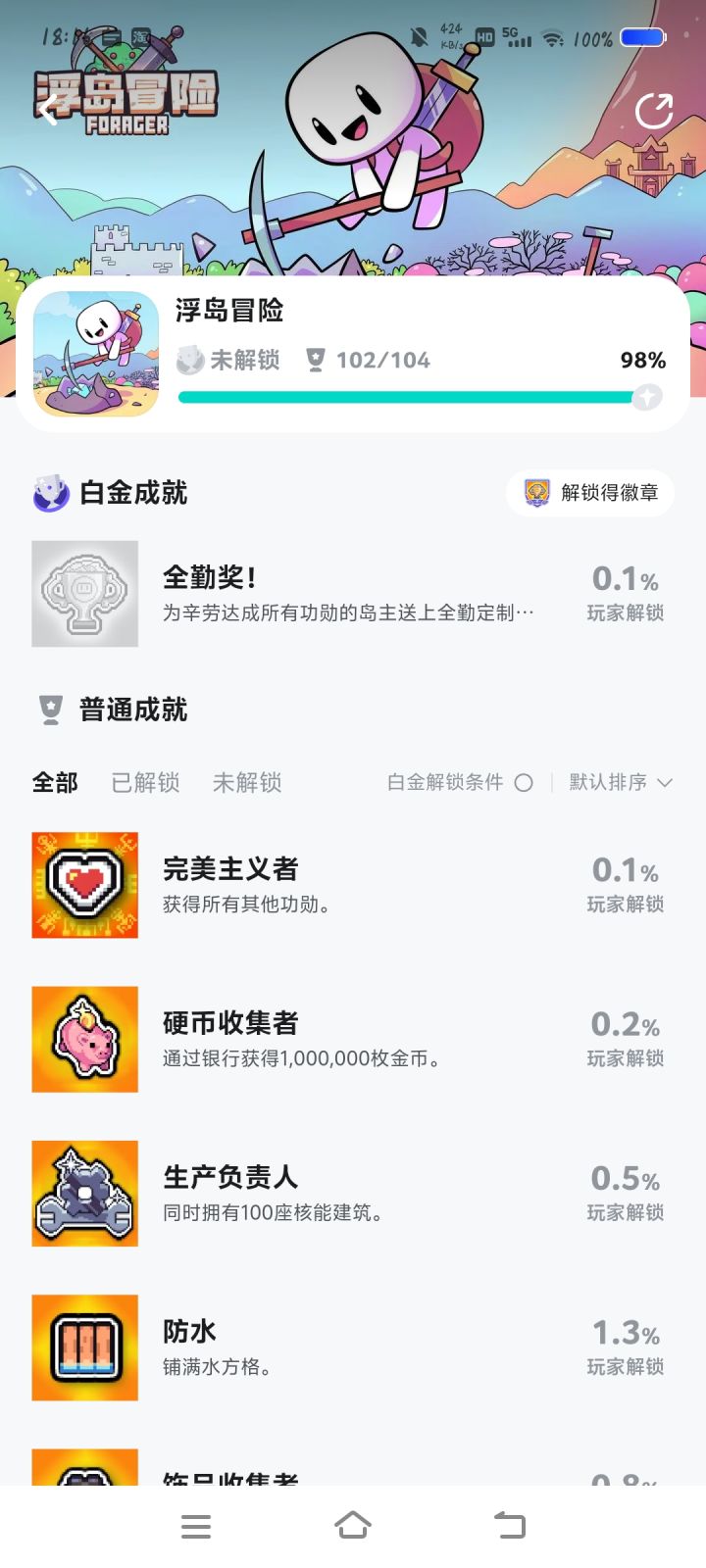Open the 生产负责人 achievement
Image resolution: width=706 pixels, height=1568 pixels.
(x=353, y=1194)
